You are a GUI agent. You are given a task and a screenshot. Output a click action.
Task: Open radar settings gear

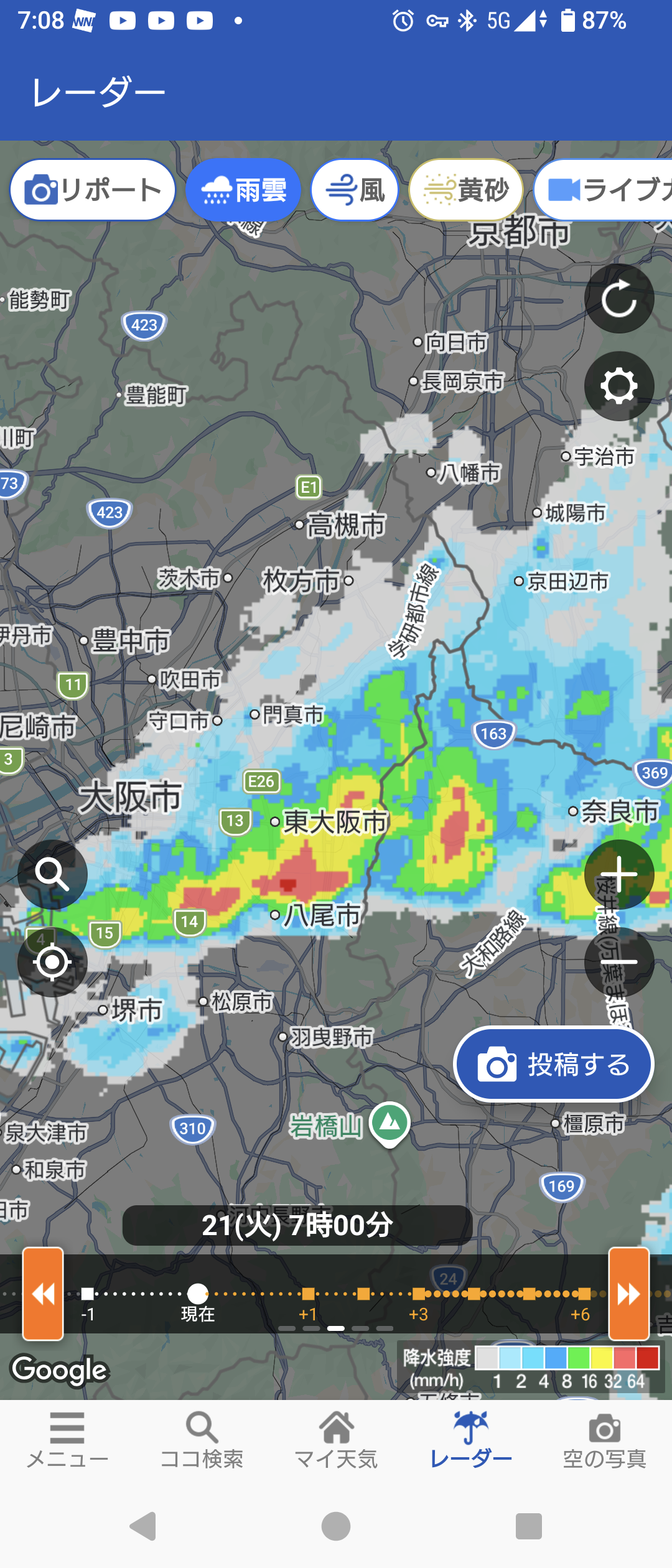[x=618, y=386]
